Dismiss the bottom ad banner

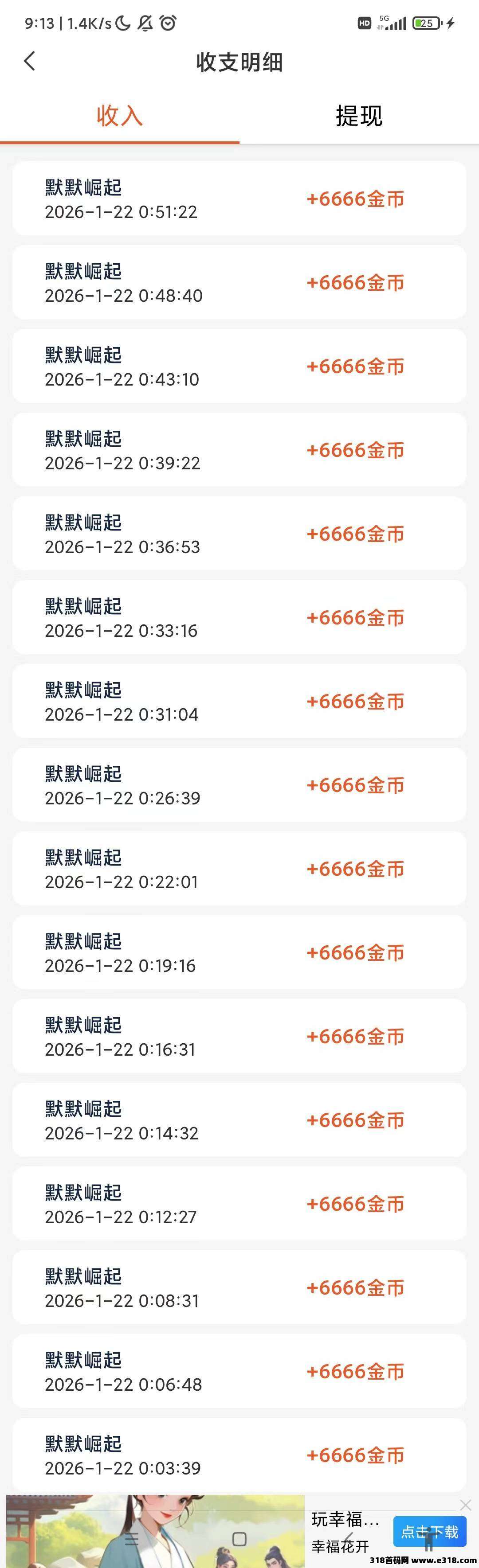466,1505
